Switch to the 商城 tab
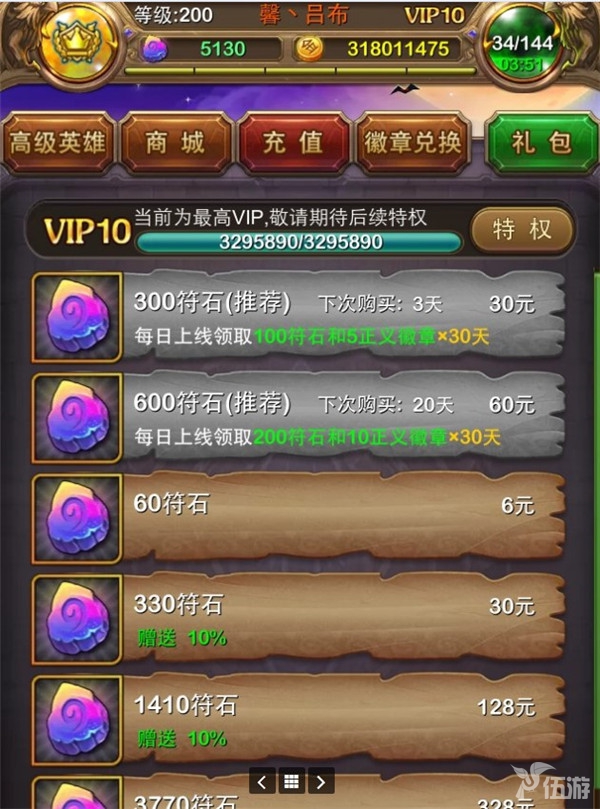600x809 pixels. pos(176,143)
